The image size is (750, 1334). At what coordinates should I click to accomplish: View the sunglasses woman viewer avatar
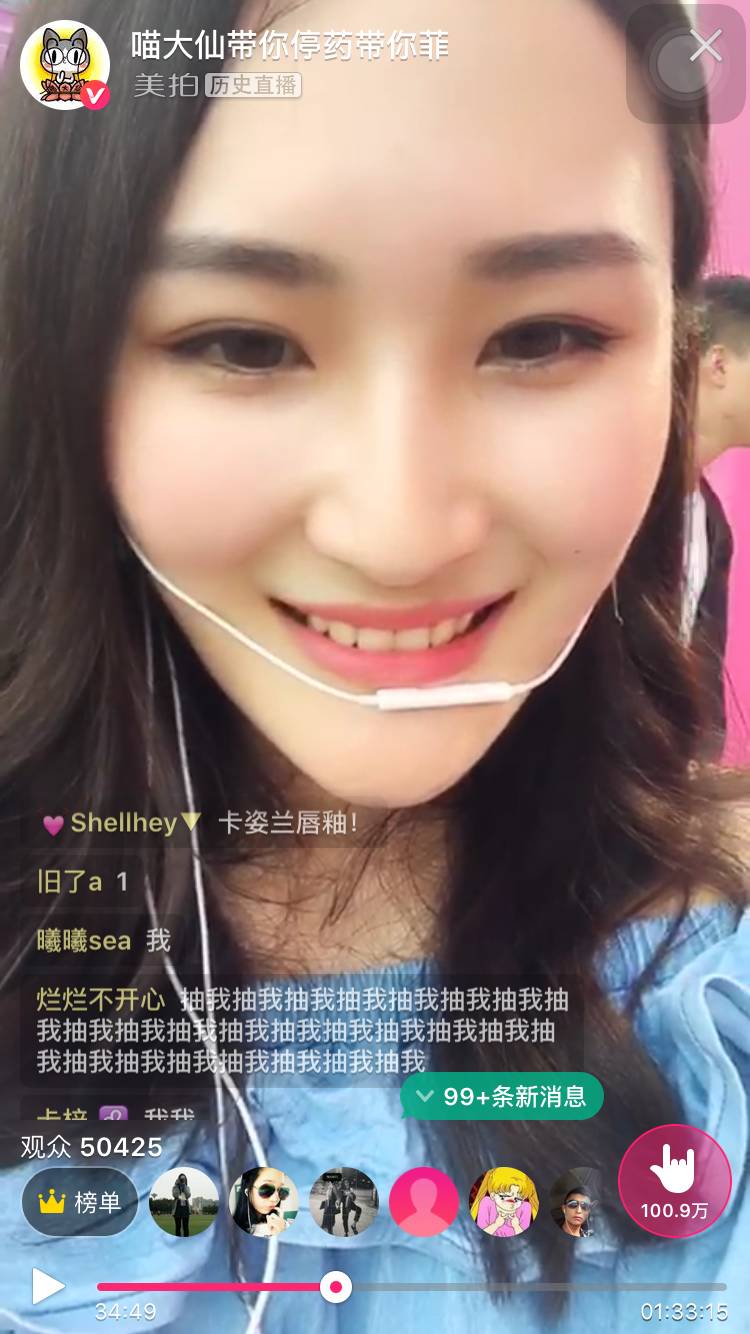tap(264, 1202)
